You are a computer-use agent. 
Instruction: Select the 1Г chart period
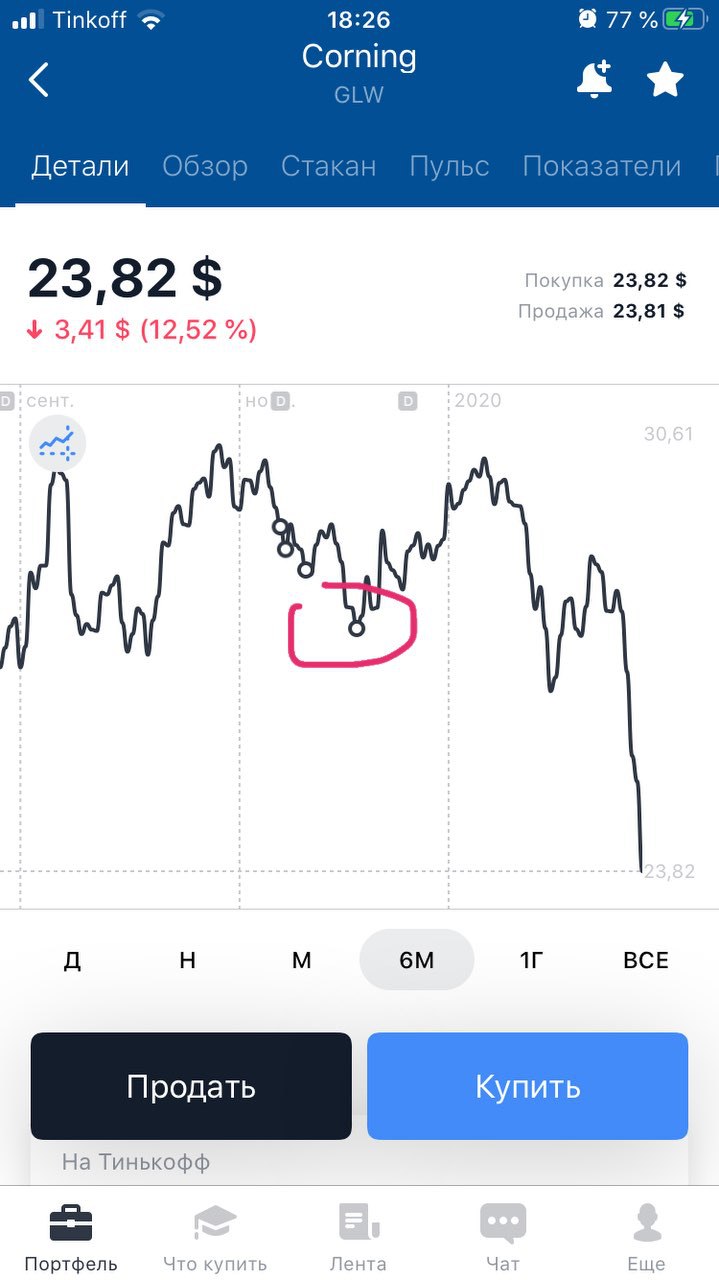(531, 960)
